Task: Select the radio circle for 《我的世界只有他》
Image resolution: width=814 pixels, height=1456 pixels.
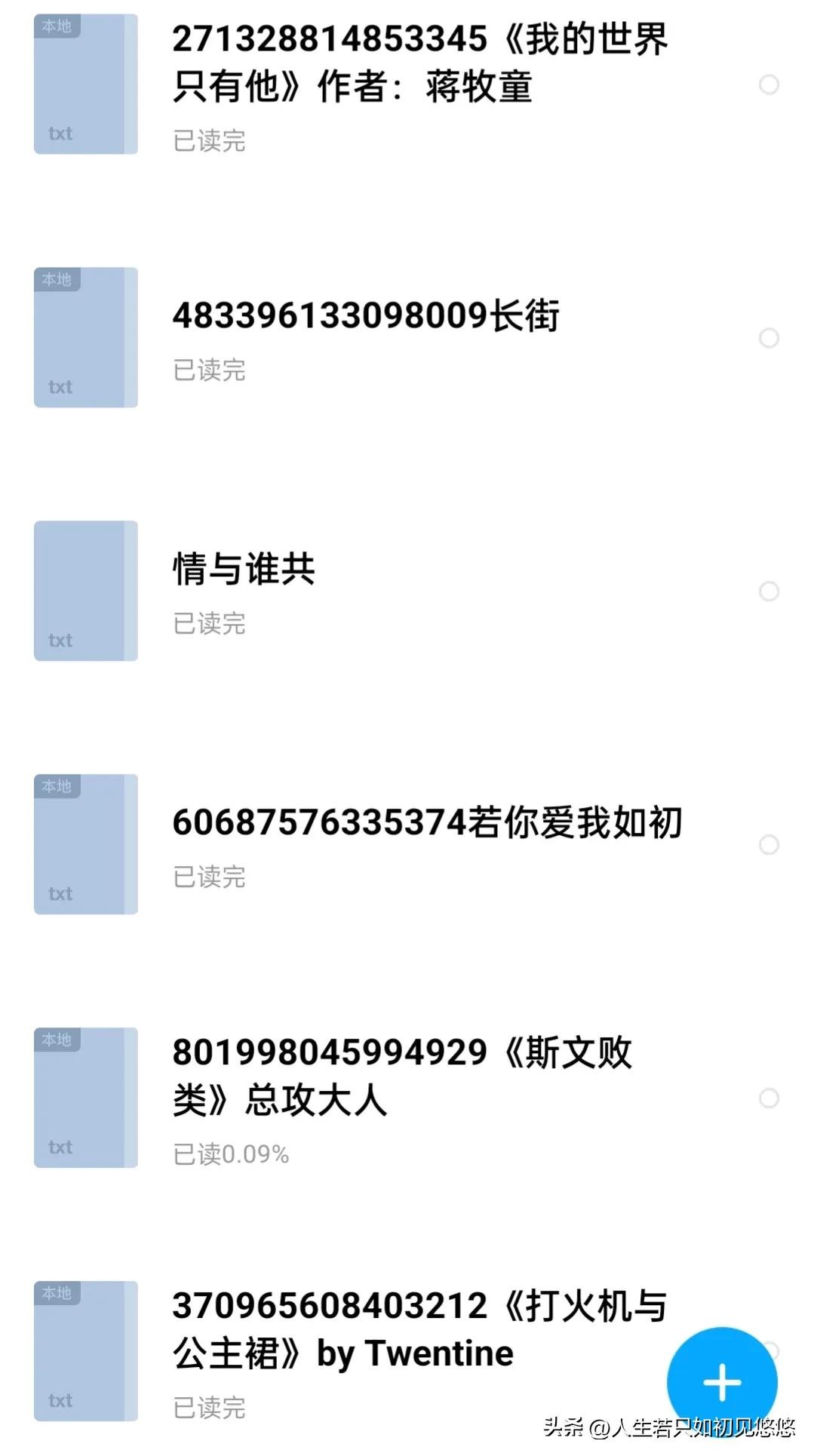Action: [x=769, y=84]
